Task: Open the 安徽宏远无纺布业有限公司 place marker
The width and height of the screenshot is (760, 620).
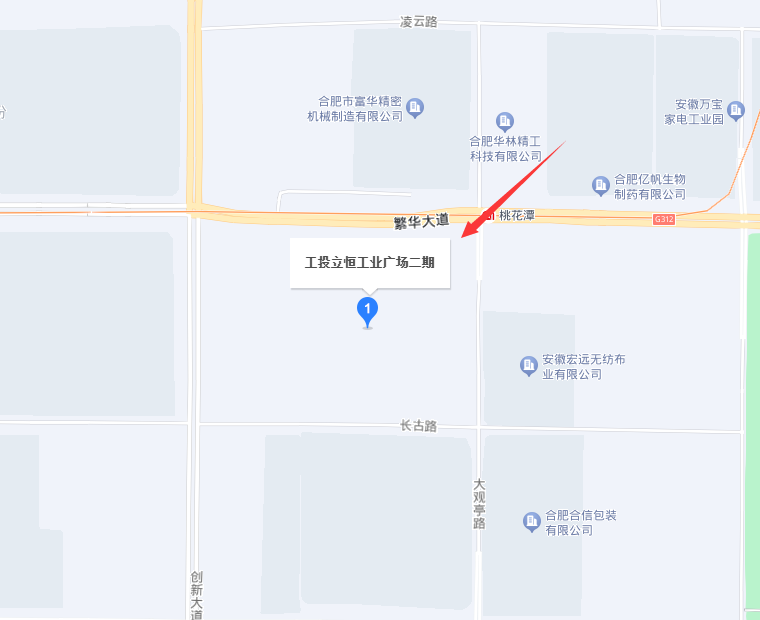Action: [529, 366]
